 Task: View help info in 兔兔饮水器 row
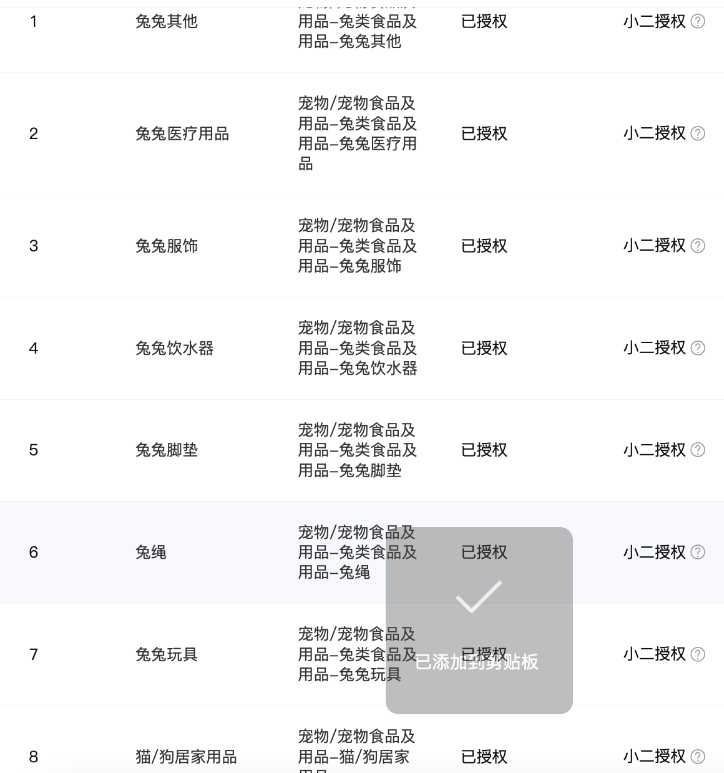(698, 348)
